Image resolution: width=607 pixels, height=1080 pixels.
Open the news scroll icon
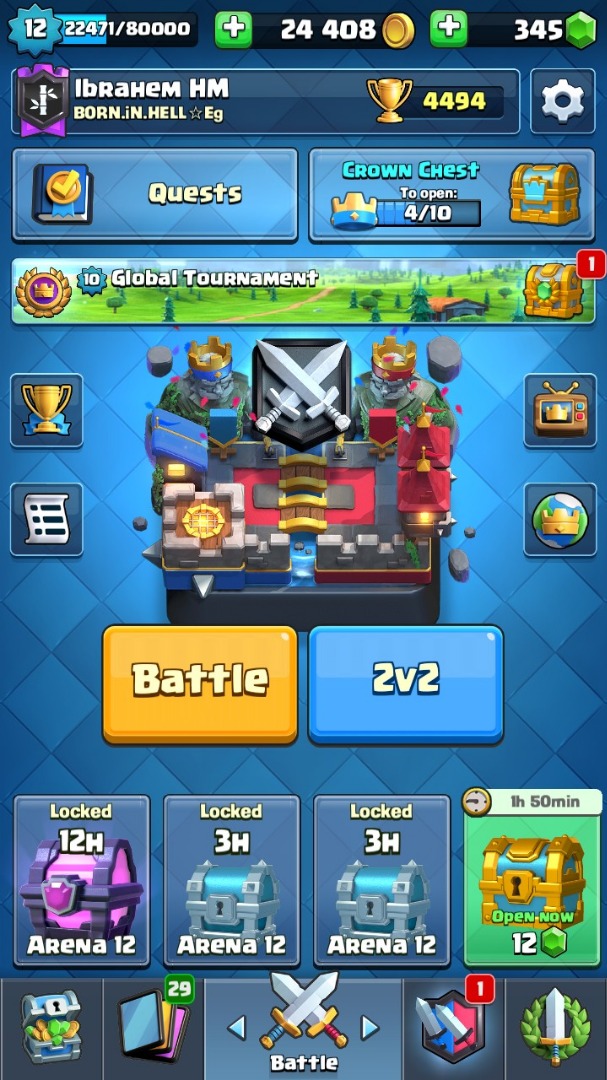46,518
